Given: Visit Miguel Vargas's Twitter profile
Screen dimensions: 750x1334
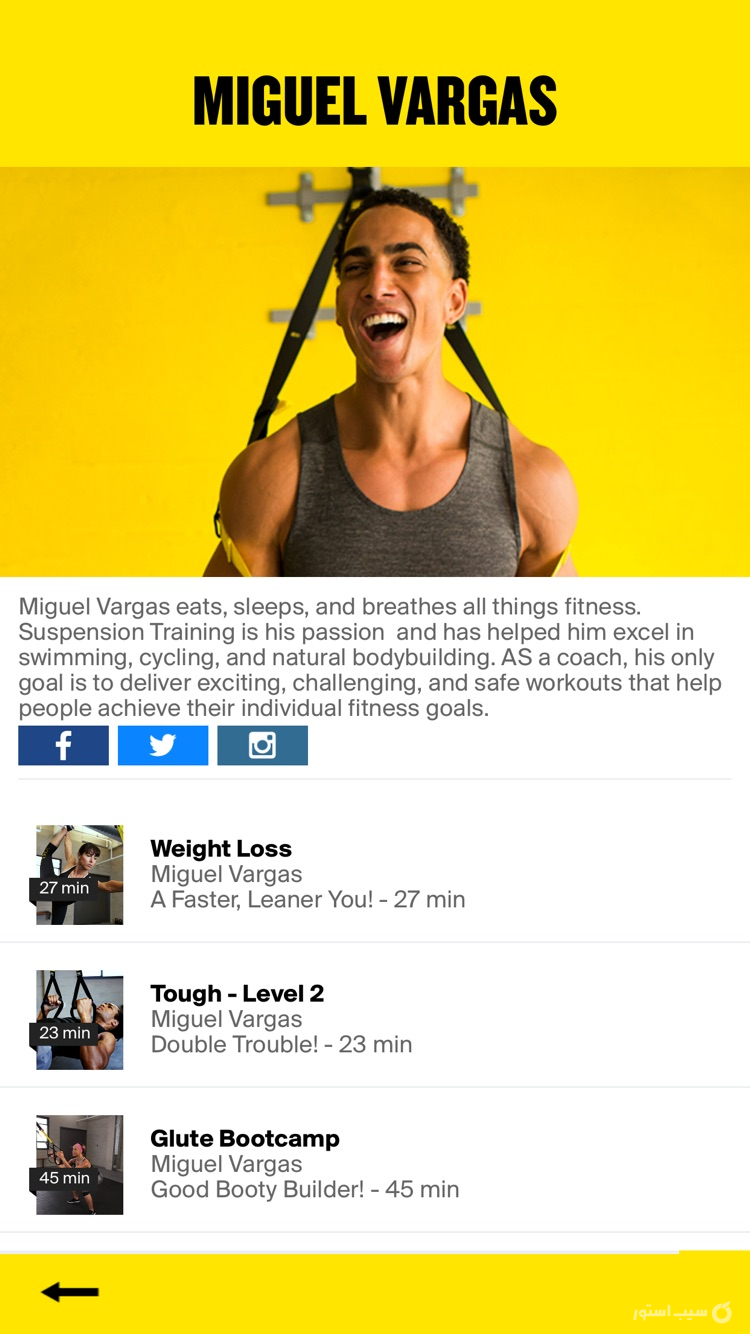Looking at the screenshot, I should pyautogui.click(x=163, y=746).
